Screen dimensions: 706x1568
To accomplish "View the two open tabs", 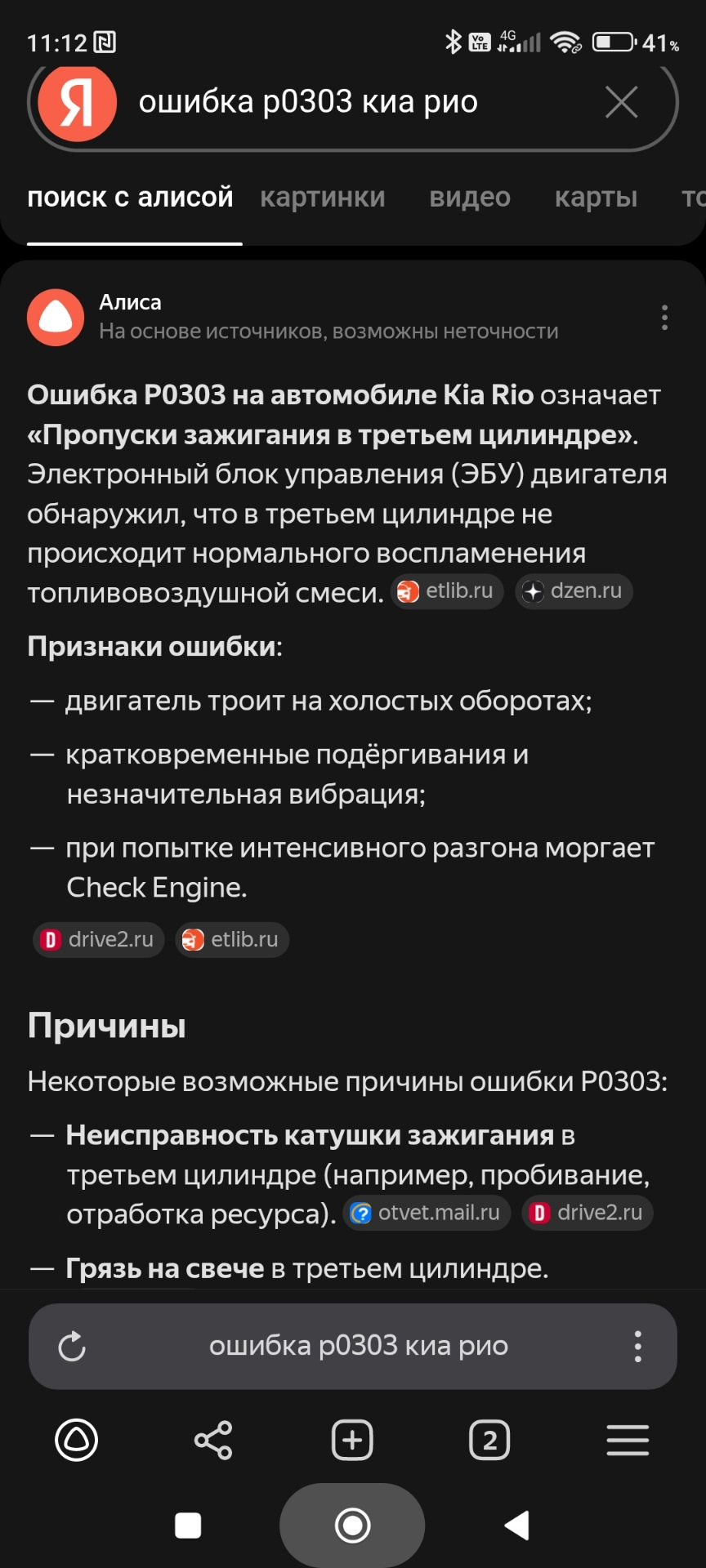I will click(x=489, y=1440).
